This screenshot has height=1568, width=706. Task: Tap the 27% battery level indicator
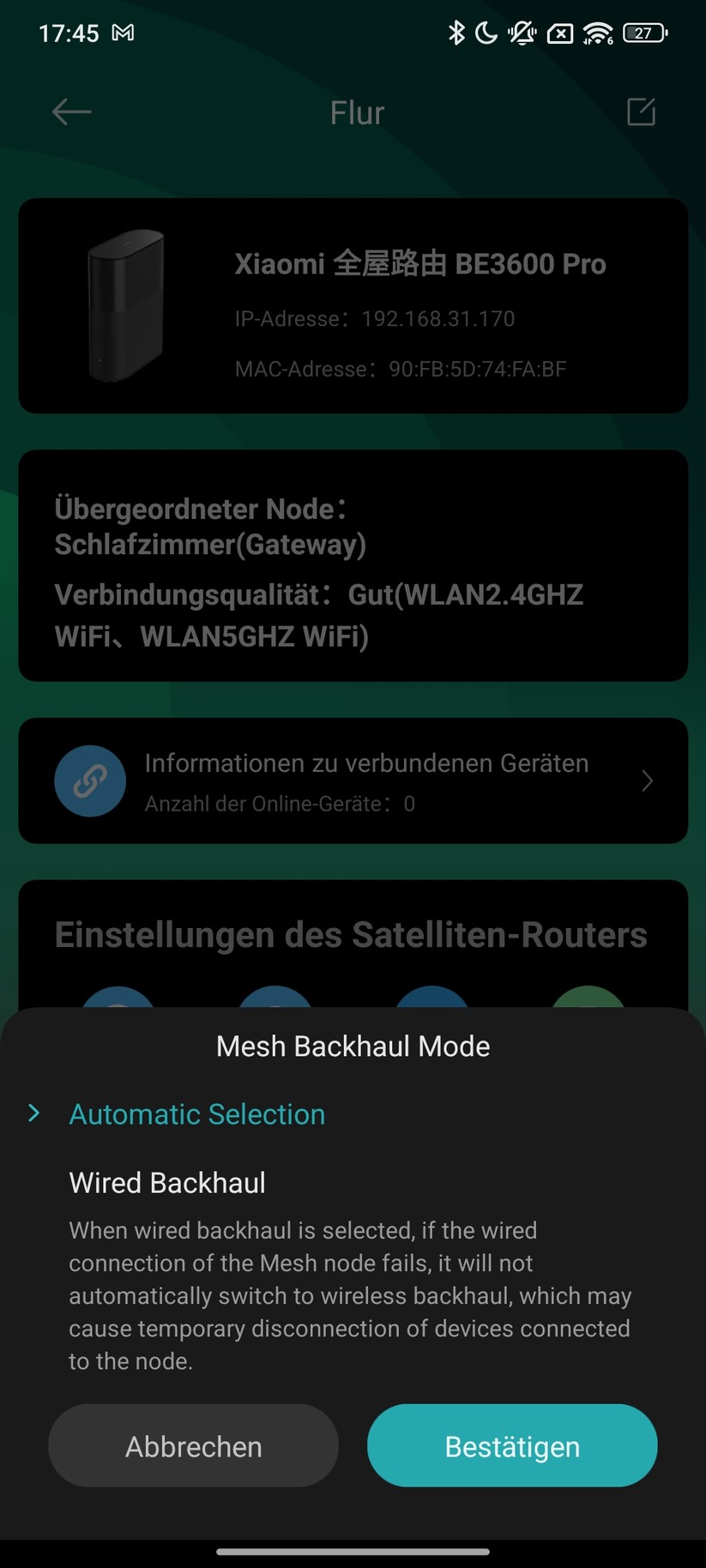point(645,32)
